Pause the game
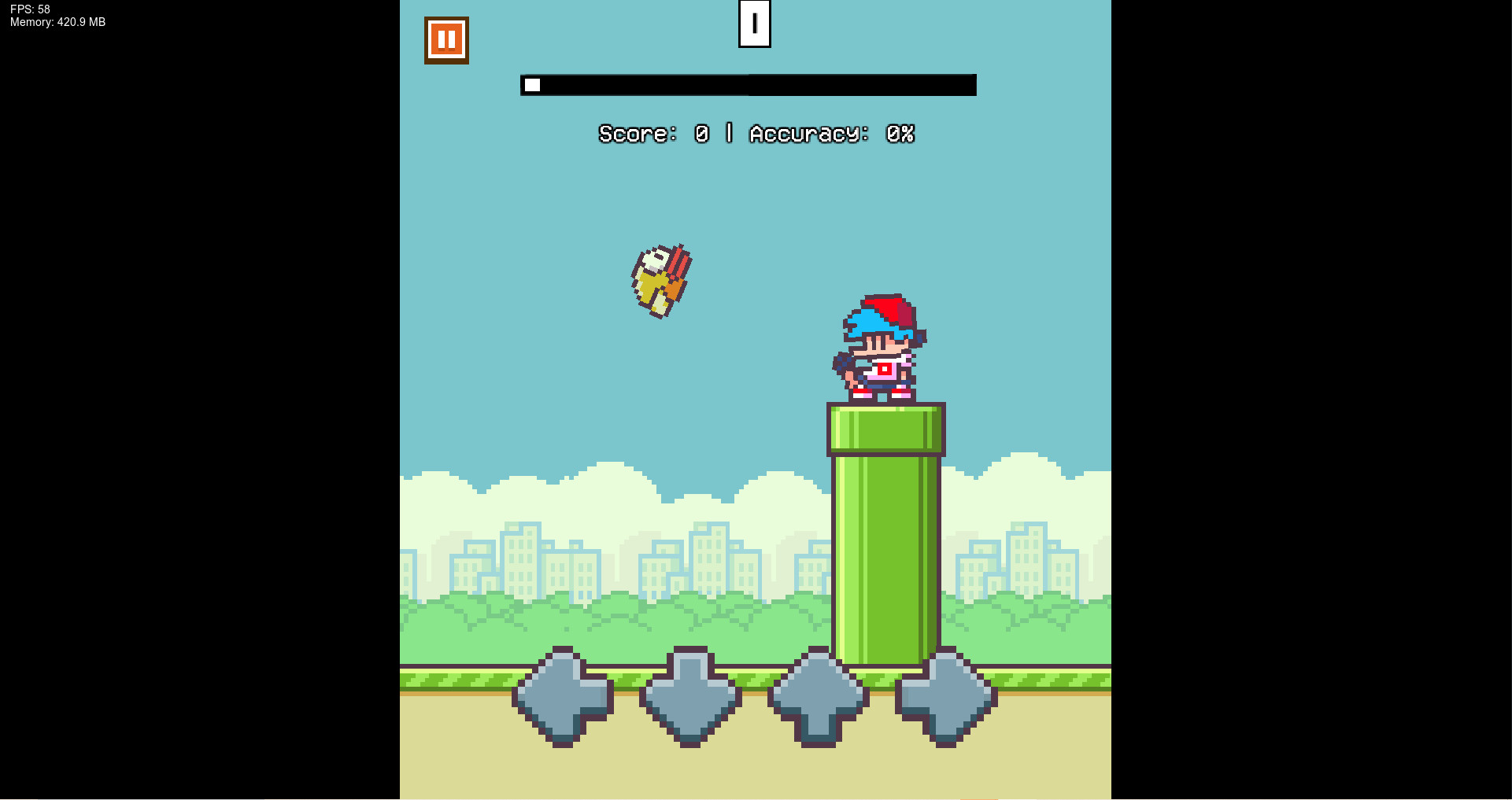 (446, 40)
